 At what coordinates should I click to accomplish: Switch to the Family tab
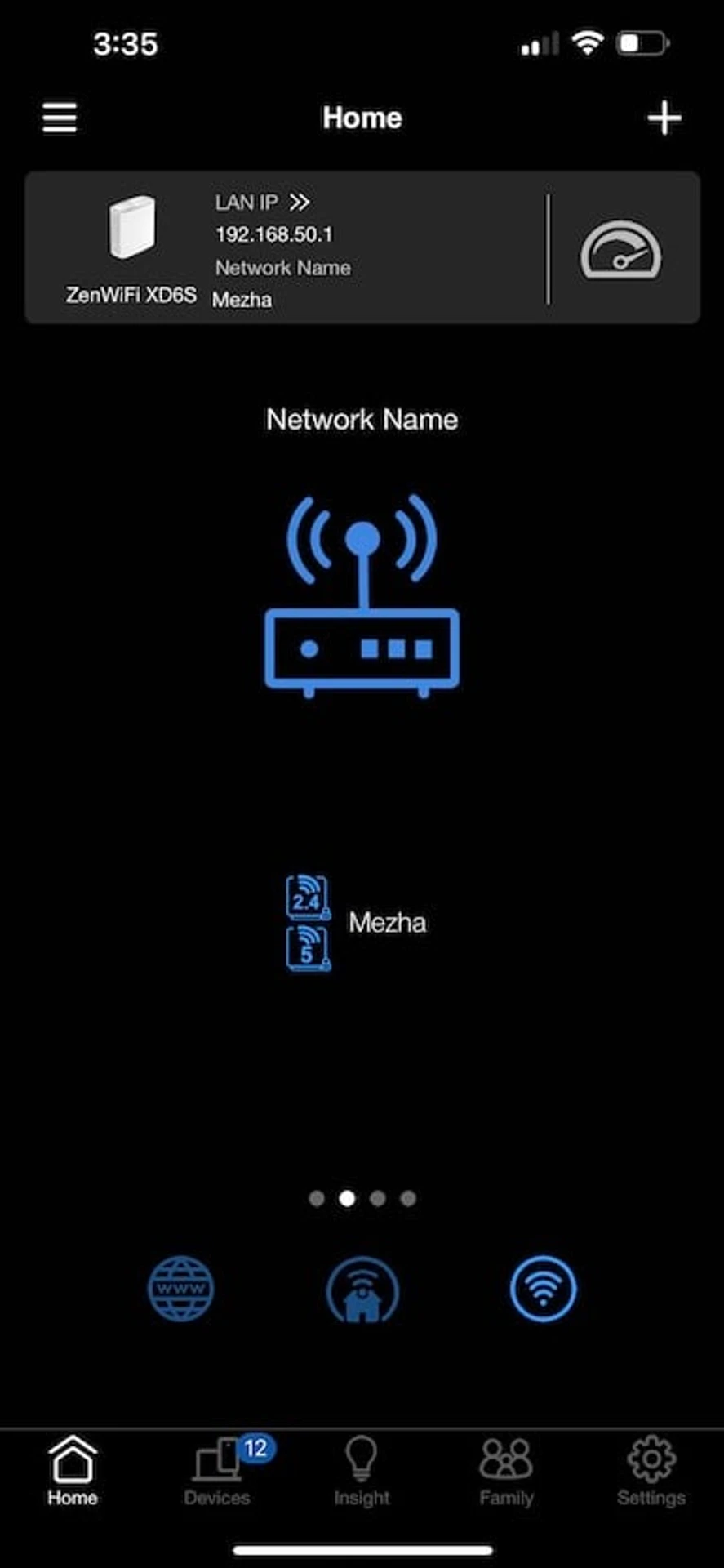[506, 1472]
